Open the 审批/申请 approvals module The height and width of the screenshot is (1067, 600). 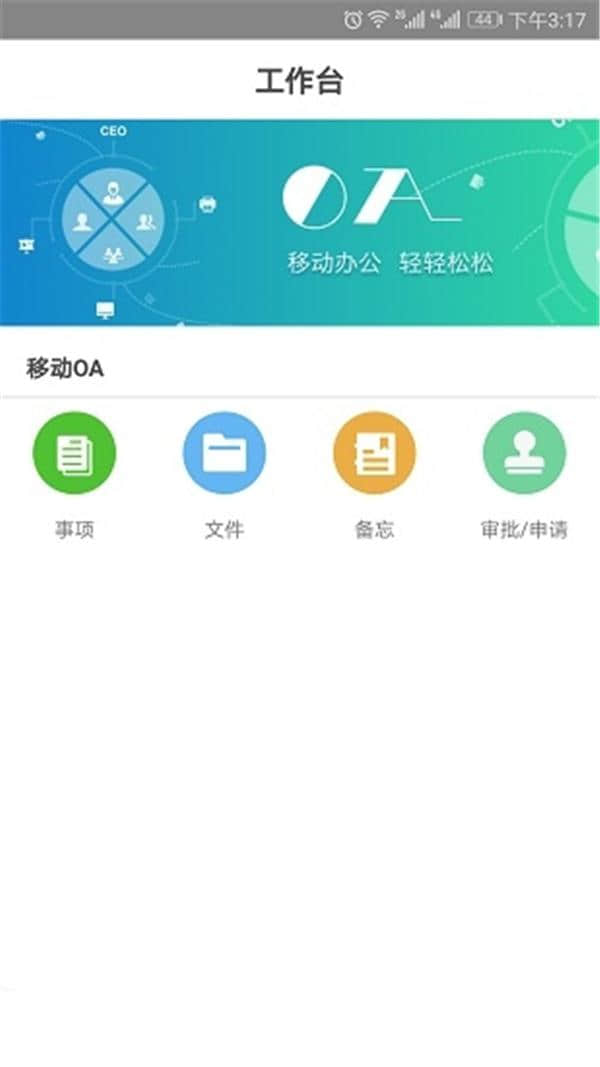(524, 453)
